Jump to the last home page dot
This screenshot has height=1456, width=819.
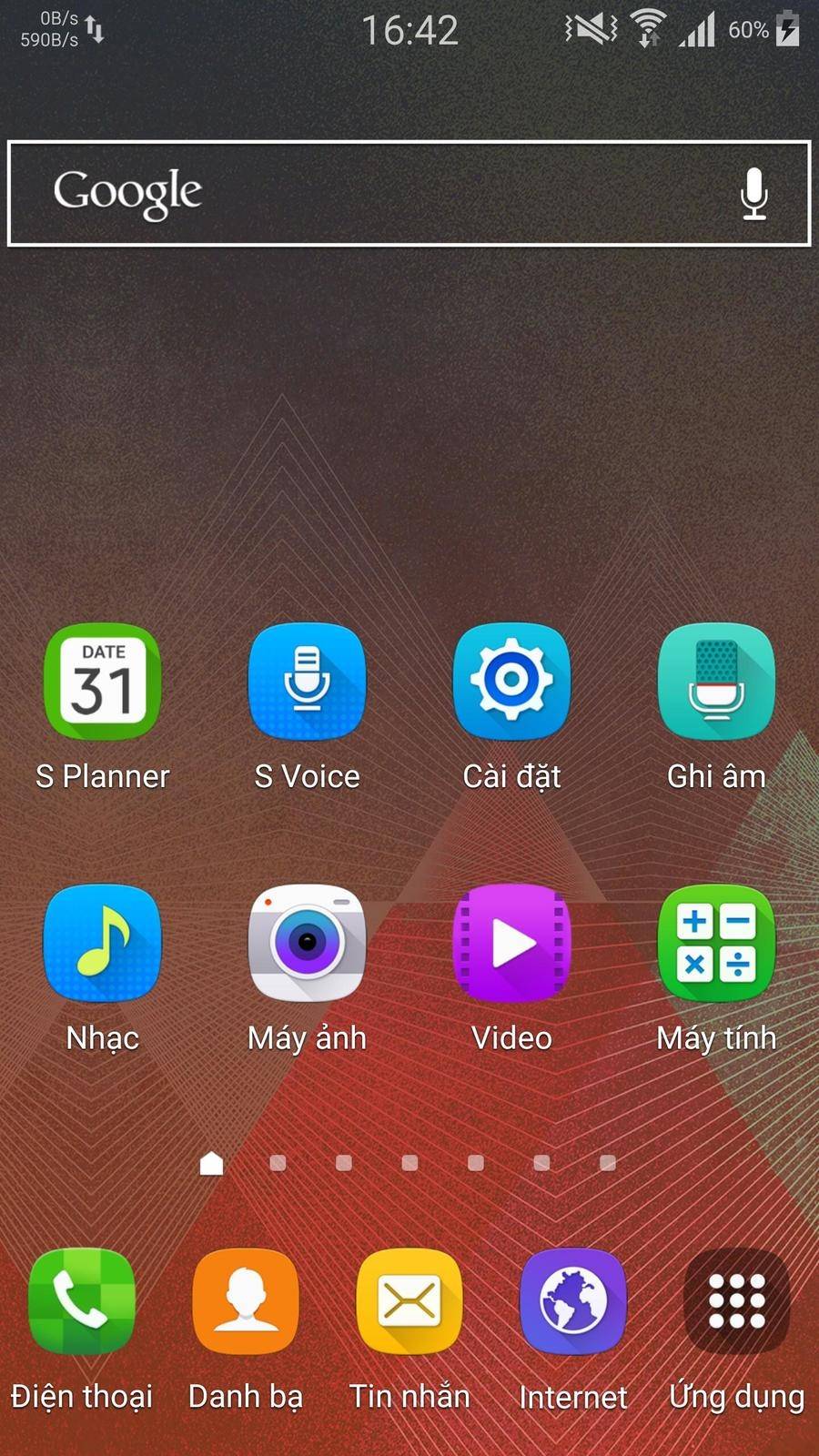[x=608, y=1163]
